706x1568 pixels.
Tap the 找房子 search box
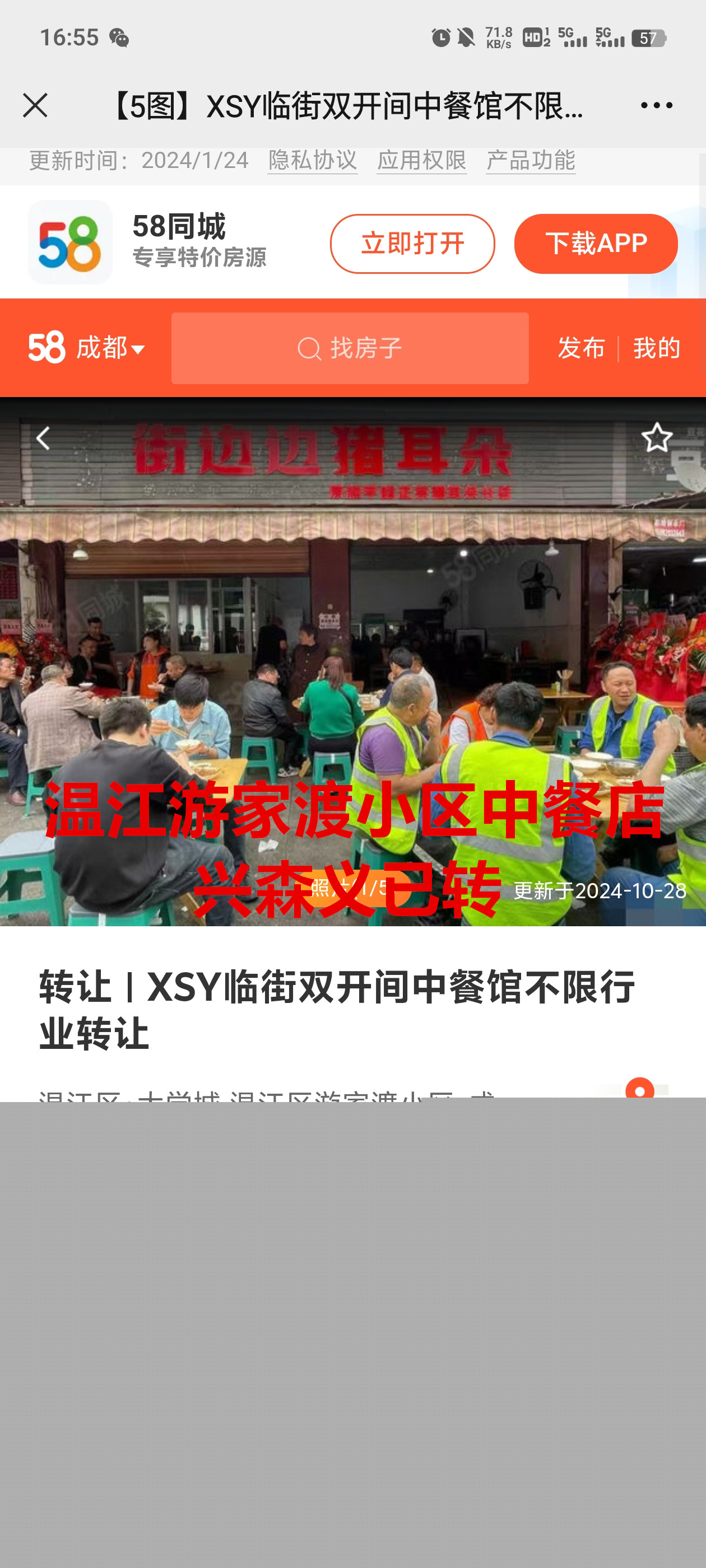(350, 348)
